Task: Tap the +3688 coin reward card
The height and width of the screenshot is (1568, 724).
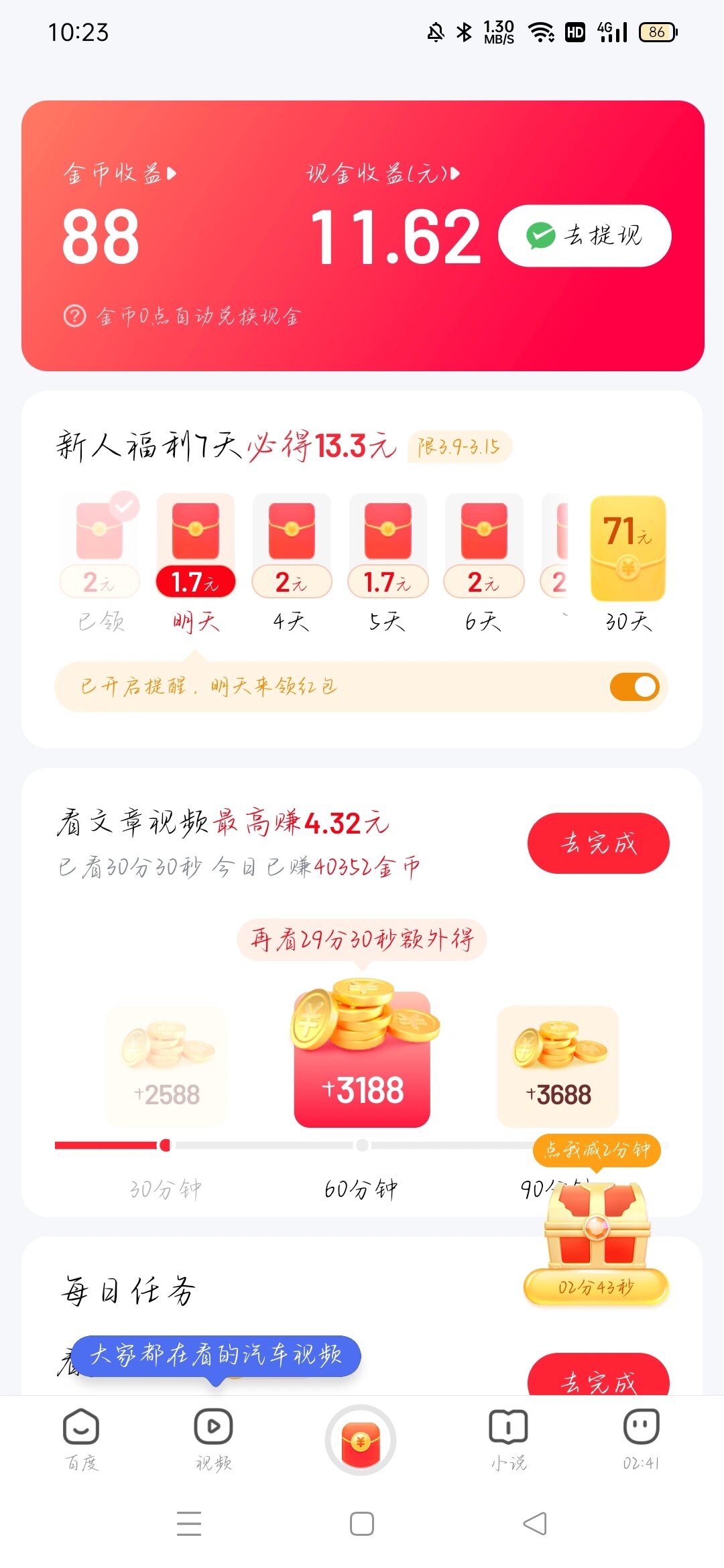Action: 558,1067
